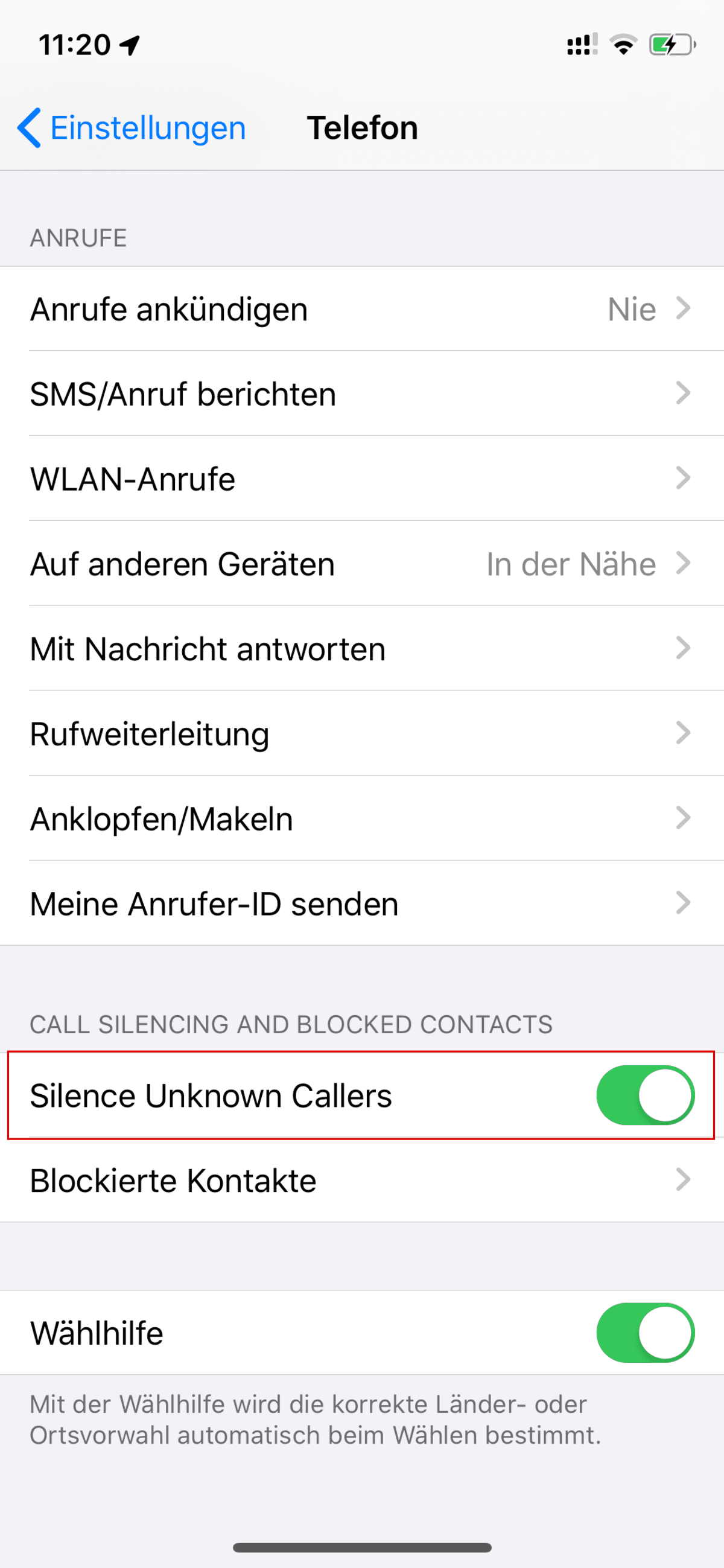724x1568 pixels.
Task: Open SMS/Anruf berichten
Action: click(x=362, y=394)
